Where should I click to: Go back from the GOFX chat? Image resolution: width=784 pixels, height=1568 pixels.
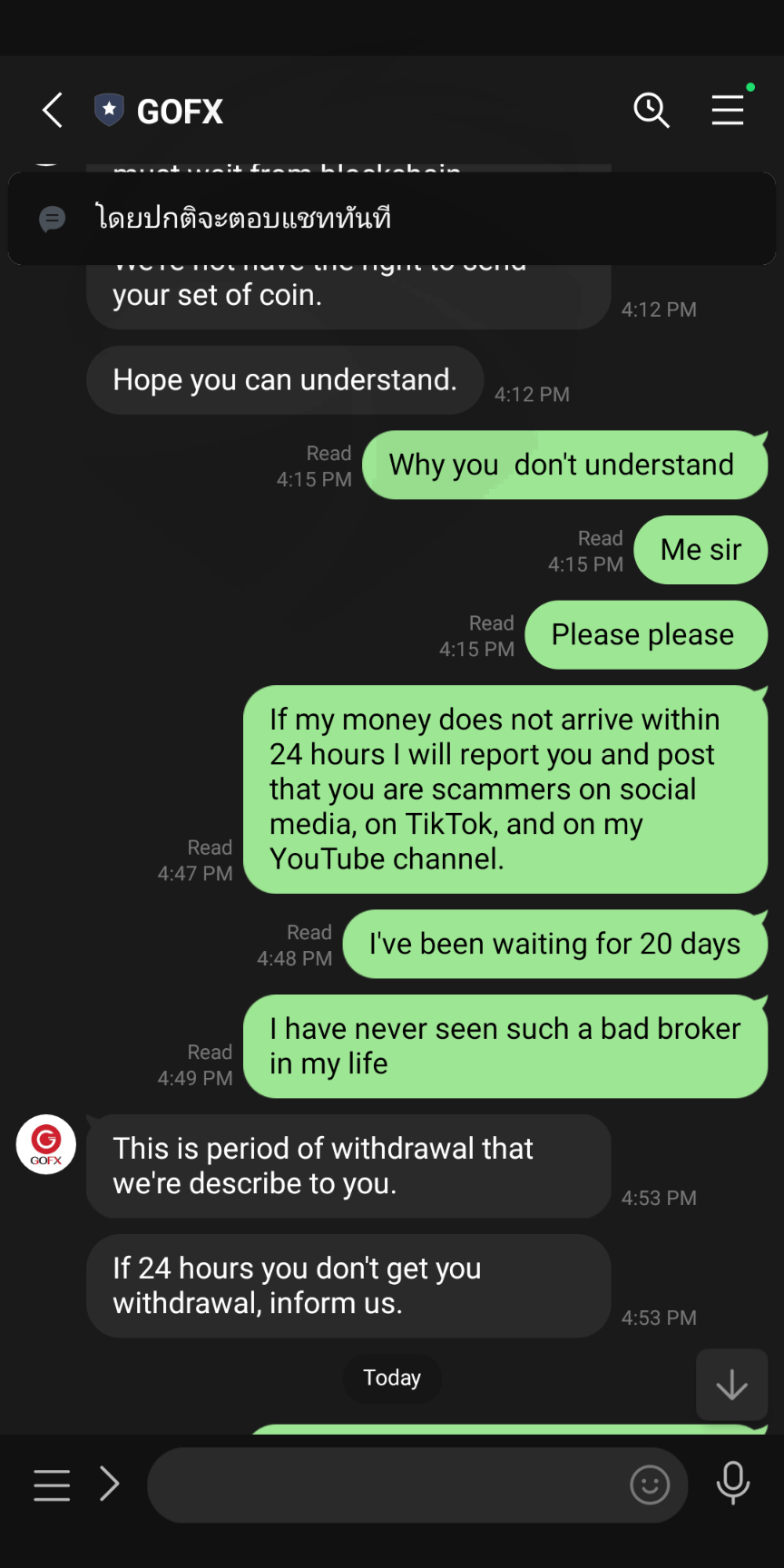[x=53, y=111]
